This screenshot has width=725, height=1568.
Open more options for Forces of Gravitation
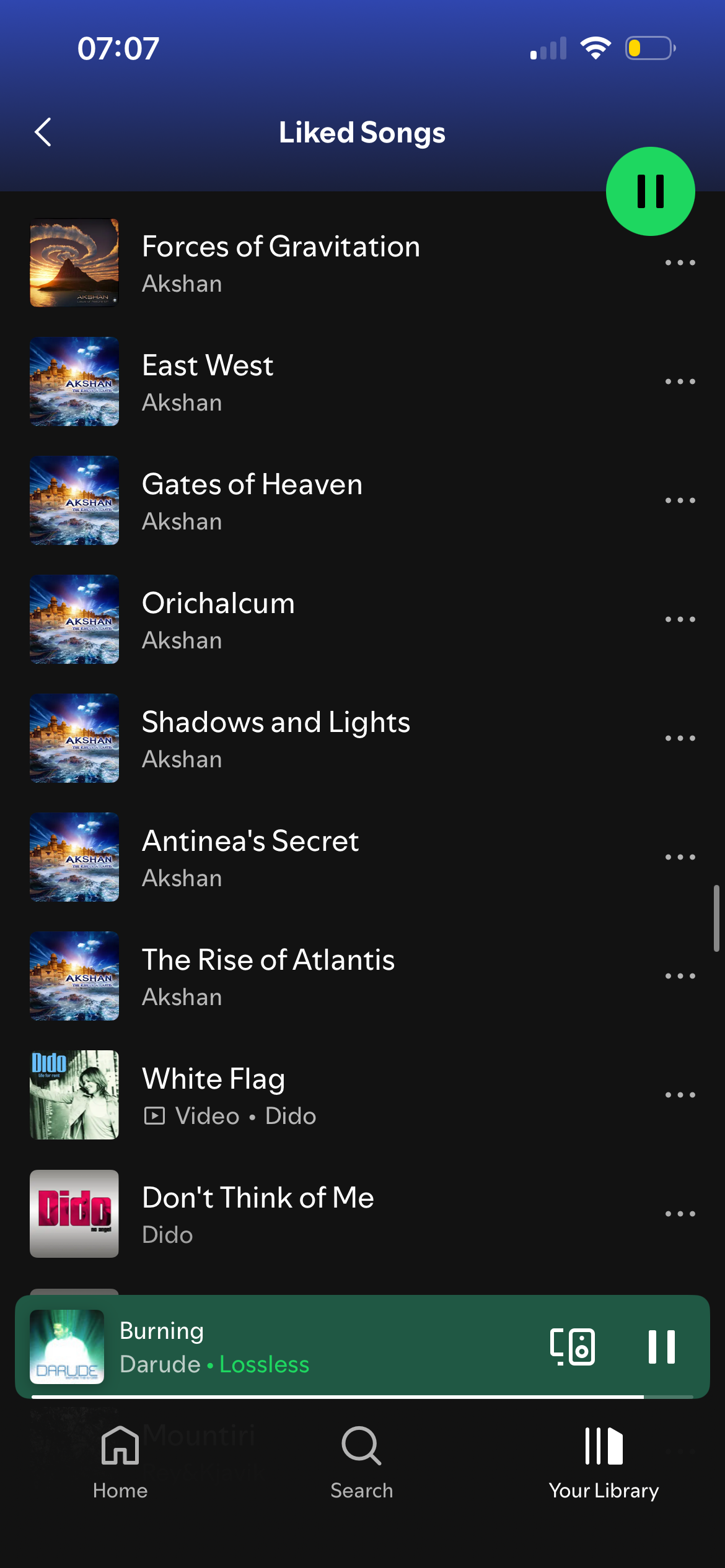coord(680,263)
